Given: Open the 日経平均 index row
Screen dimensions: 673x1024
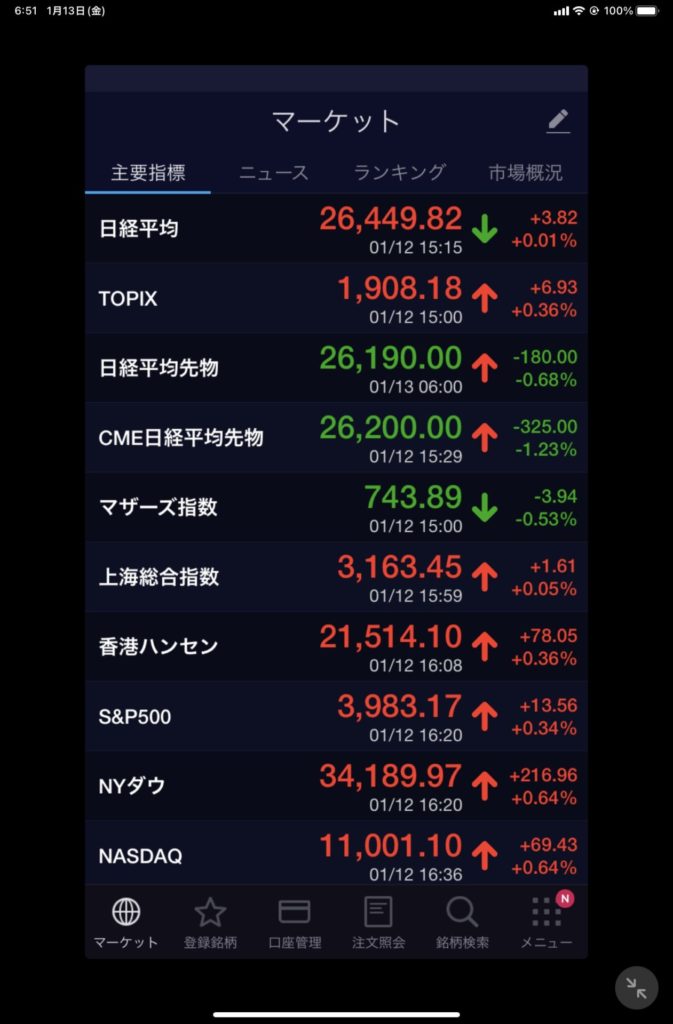Looking at the screenshot, I should 336,229.
